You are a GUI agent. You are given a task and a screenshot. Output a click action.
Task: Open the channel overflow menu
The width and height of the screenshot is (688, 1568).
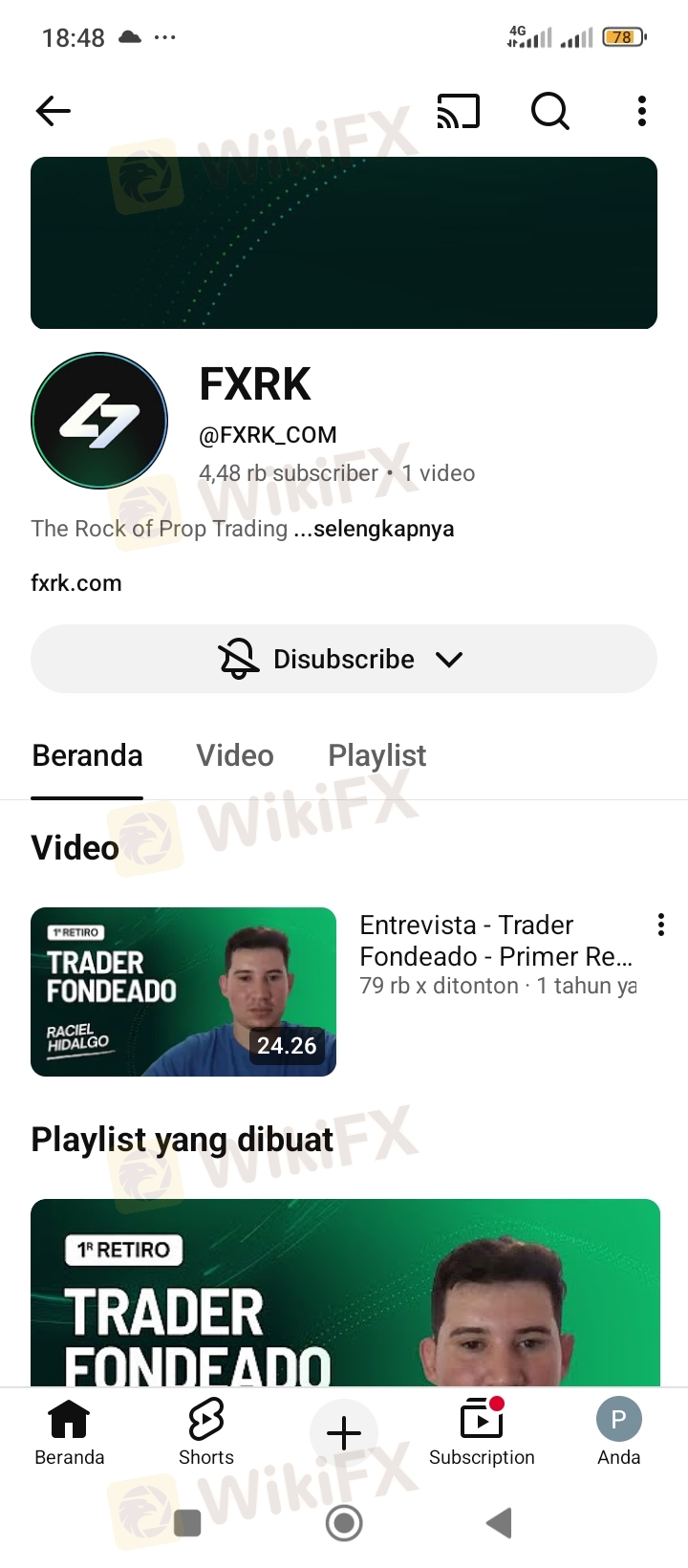pyautogui.click(x=642, y=111)
